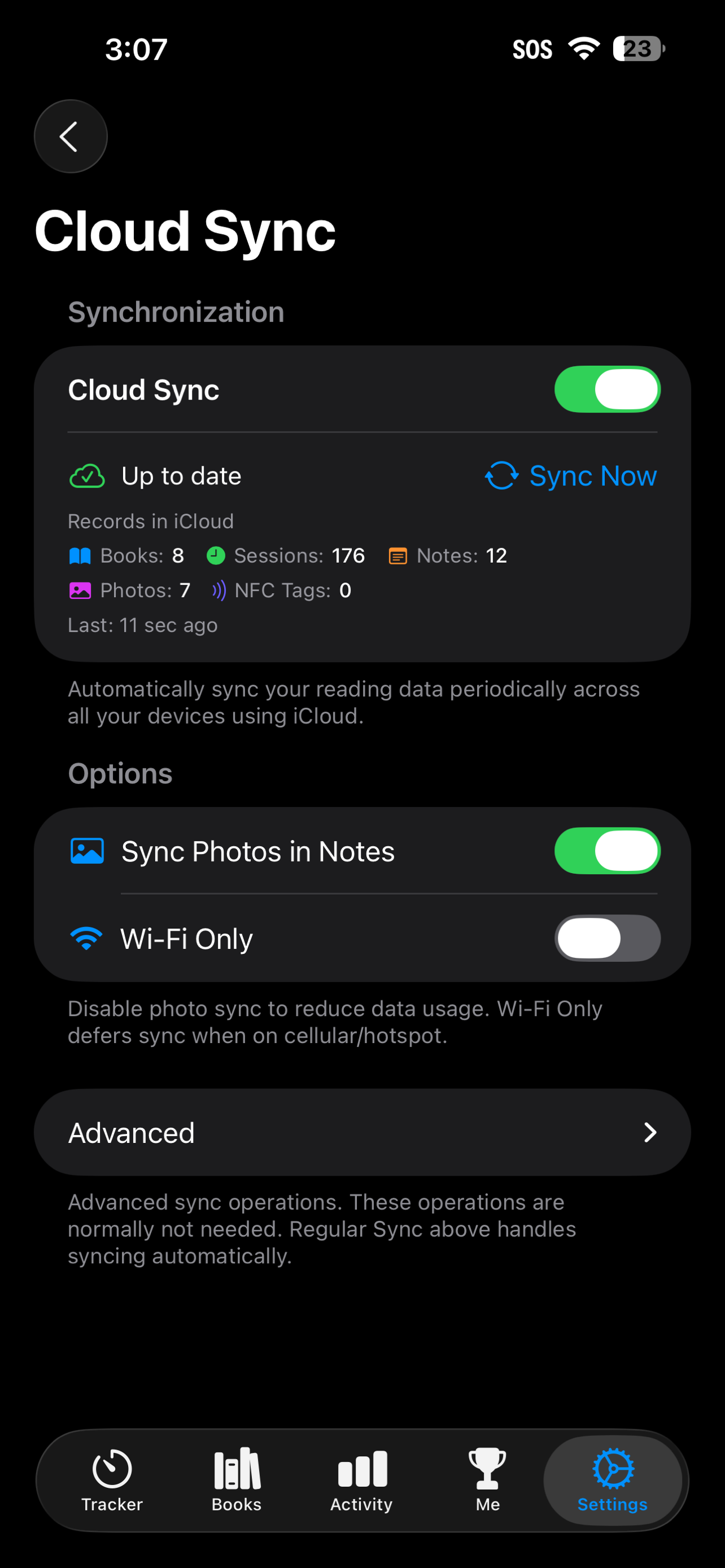This screenshot has height=1568, width=725.
Task: Go back using the back arrow
Action: coord(70,137)
